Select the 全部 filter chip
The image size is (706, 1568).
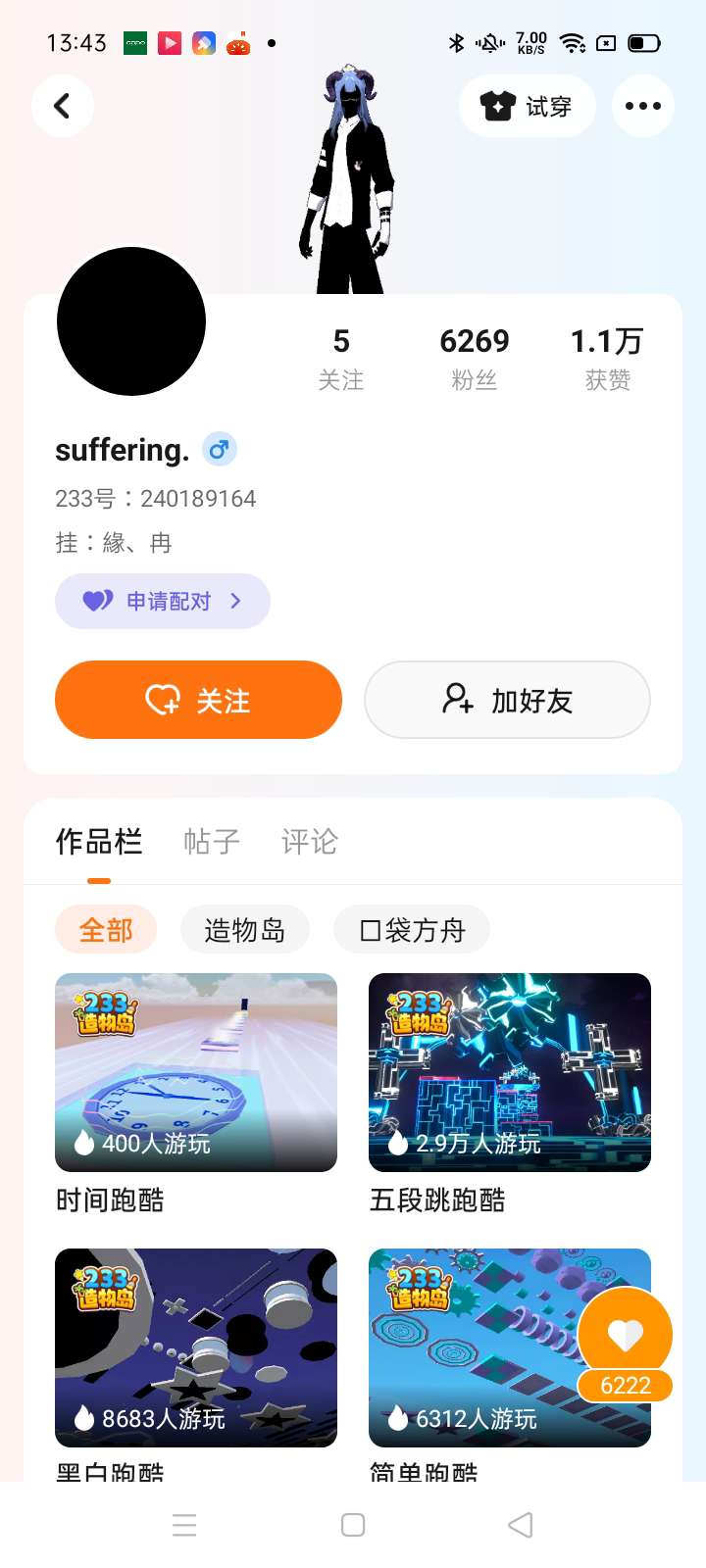(106, 929)
